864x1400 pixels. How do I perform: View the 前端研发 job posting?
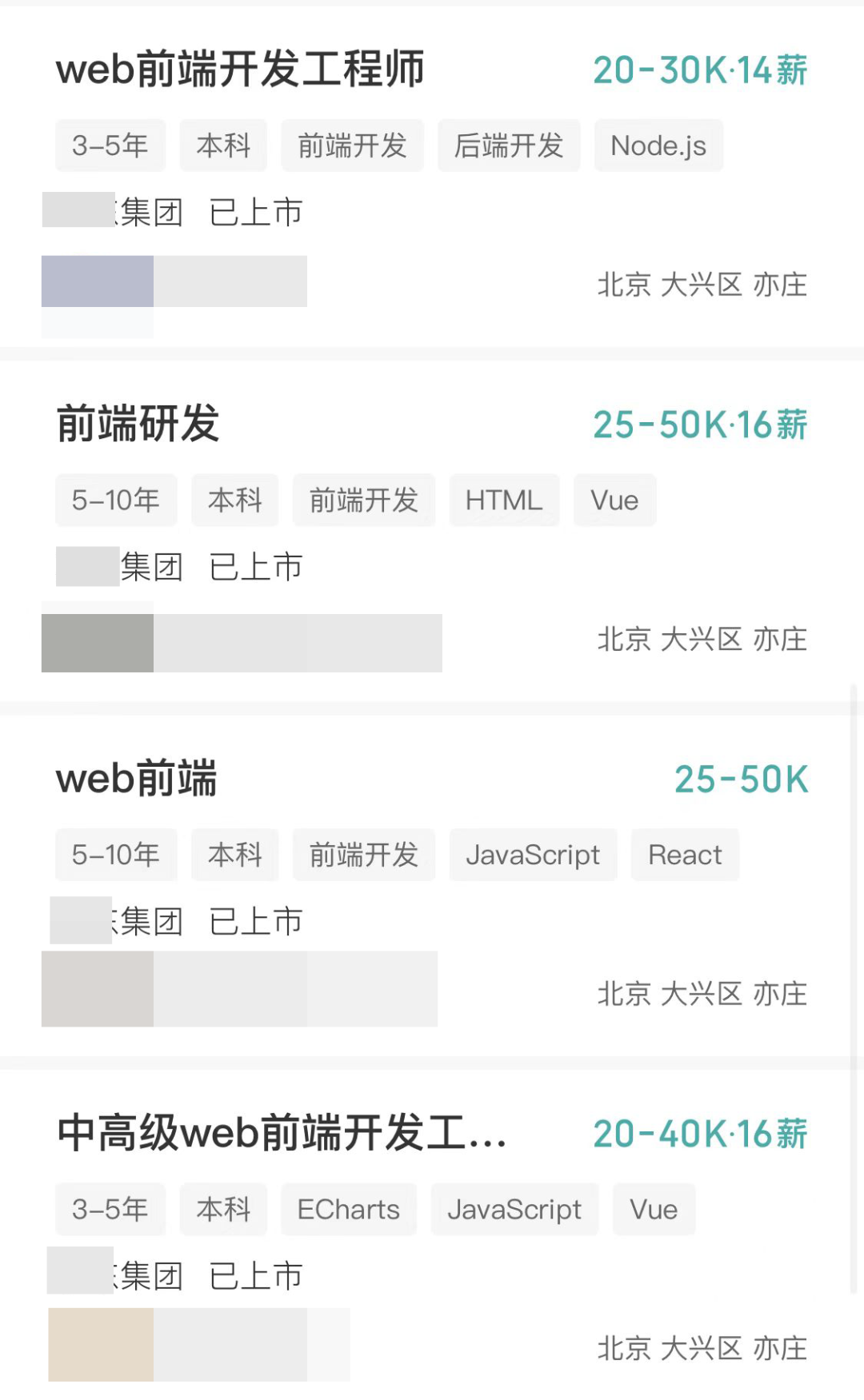click(x=138, y=424)
